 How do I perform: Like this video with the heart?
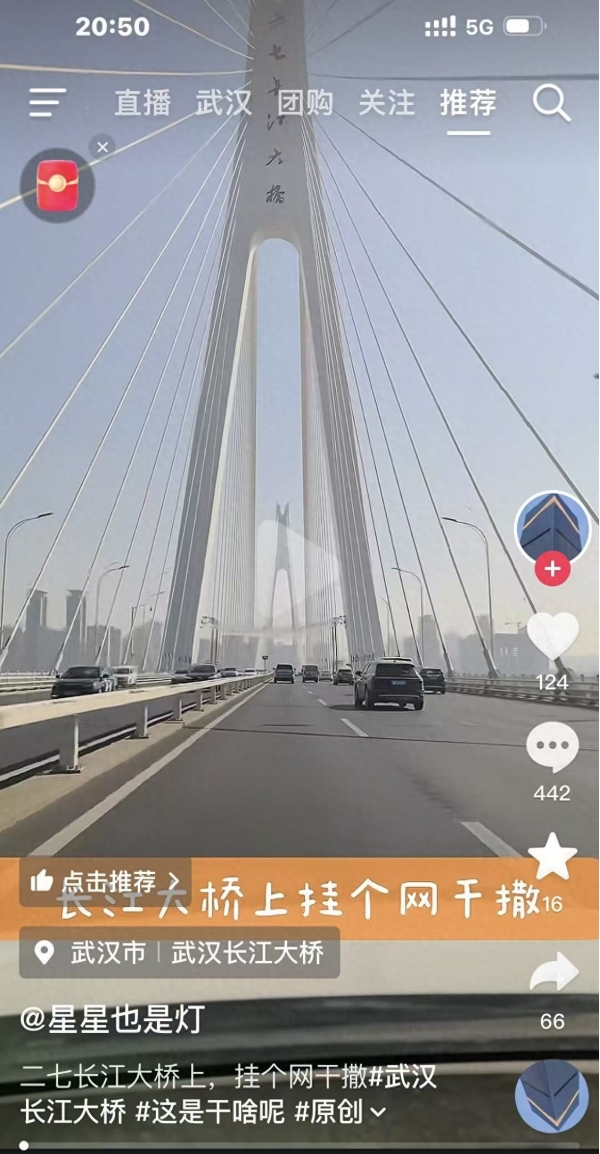click(x=552, y=636)
